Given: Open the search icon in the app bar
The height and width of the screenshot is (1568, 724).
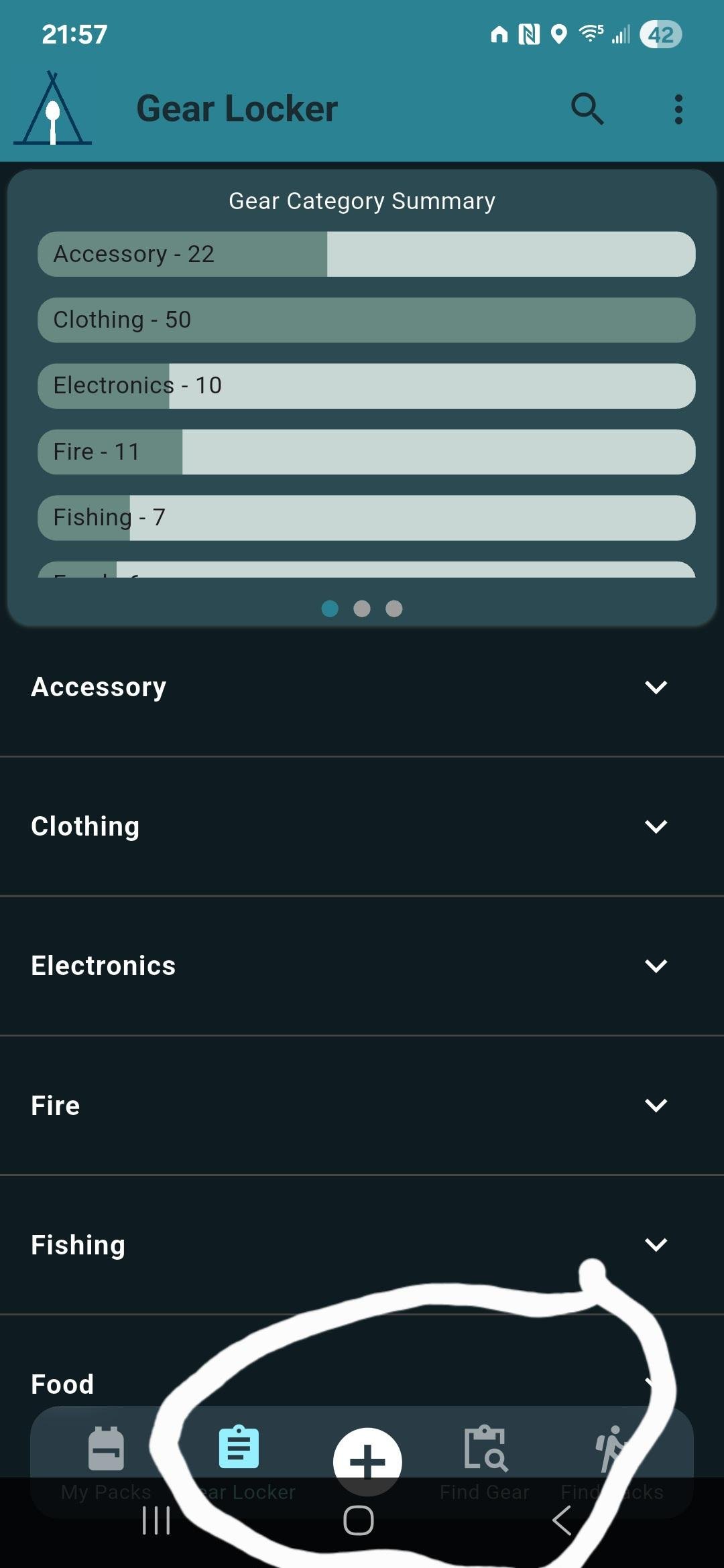Looking at the screenshot, I should [x=587, y=109].
